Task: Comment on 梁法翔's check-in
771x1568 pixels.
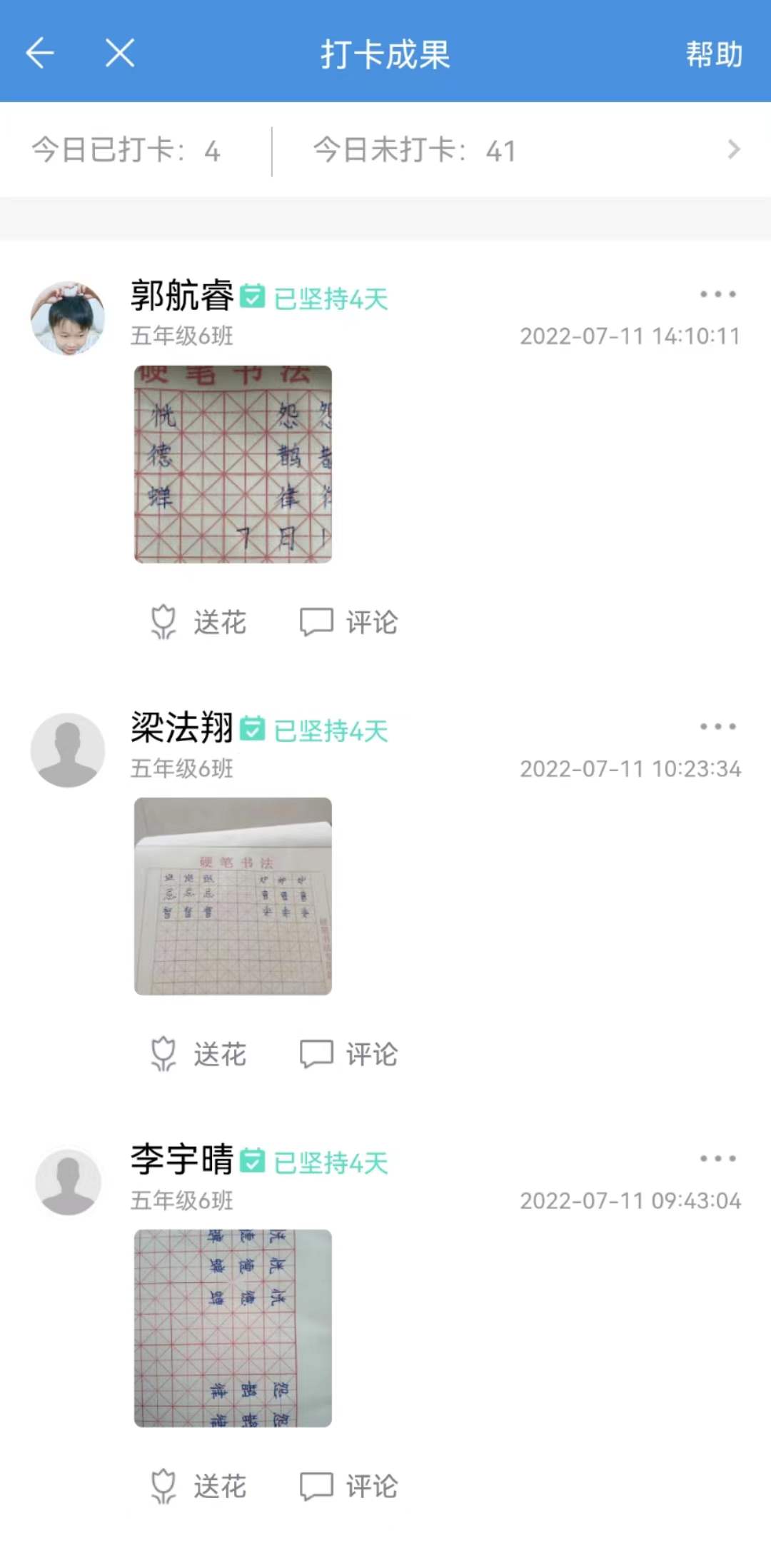Action: (x=349, y=1054)
